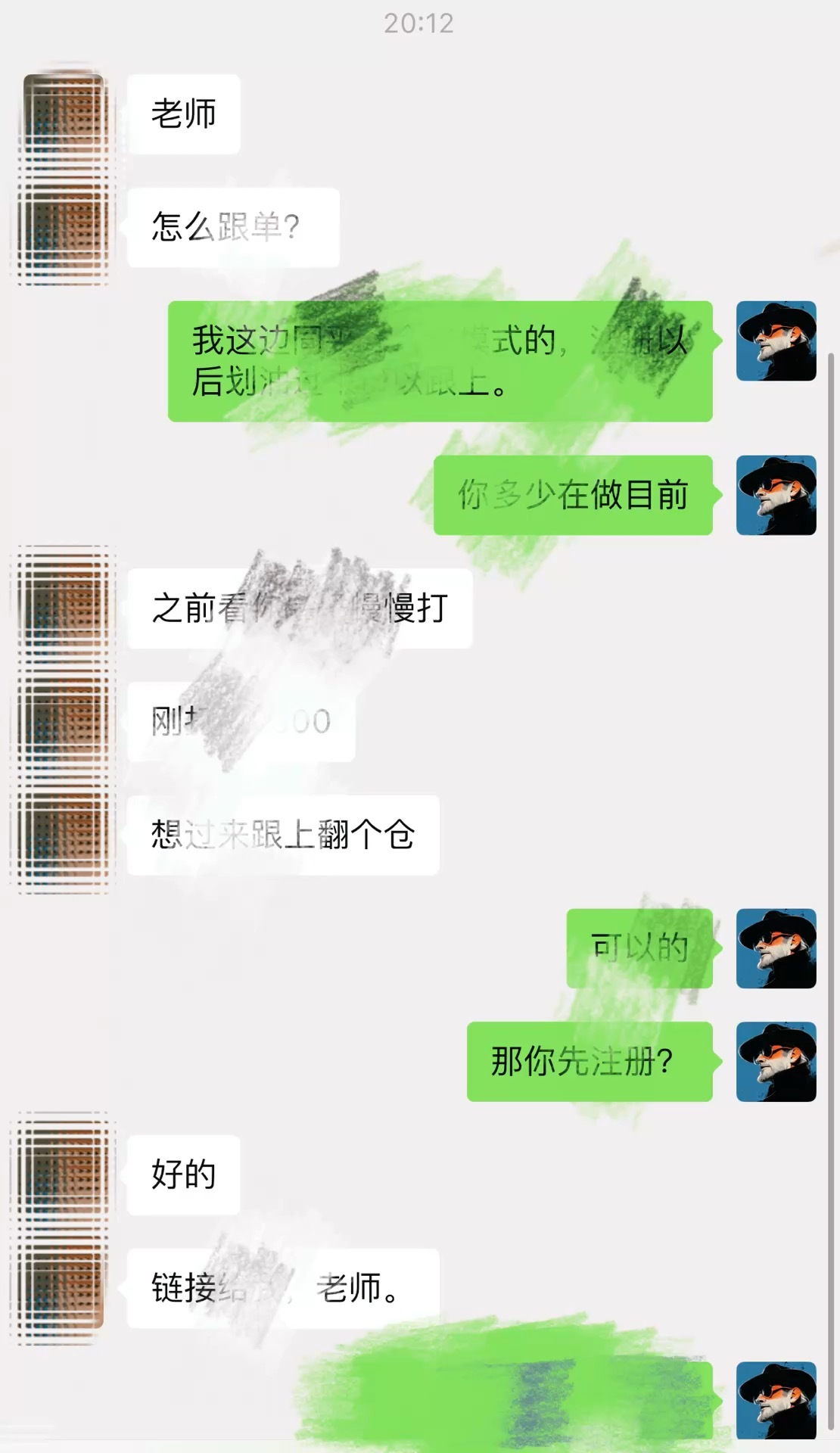Tap your avatar next to bottom green bubble
Image resolution: width=840 pixels, height=1453 pixels.
tap(776, 1400)
